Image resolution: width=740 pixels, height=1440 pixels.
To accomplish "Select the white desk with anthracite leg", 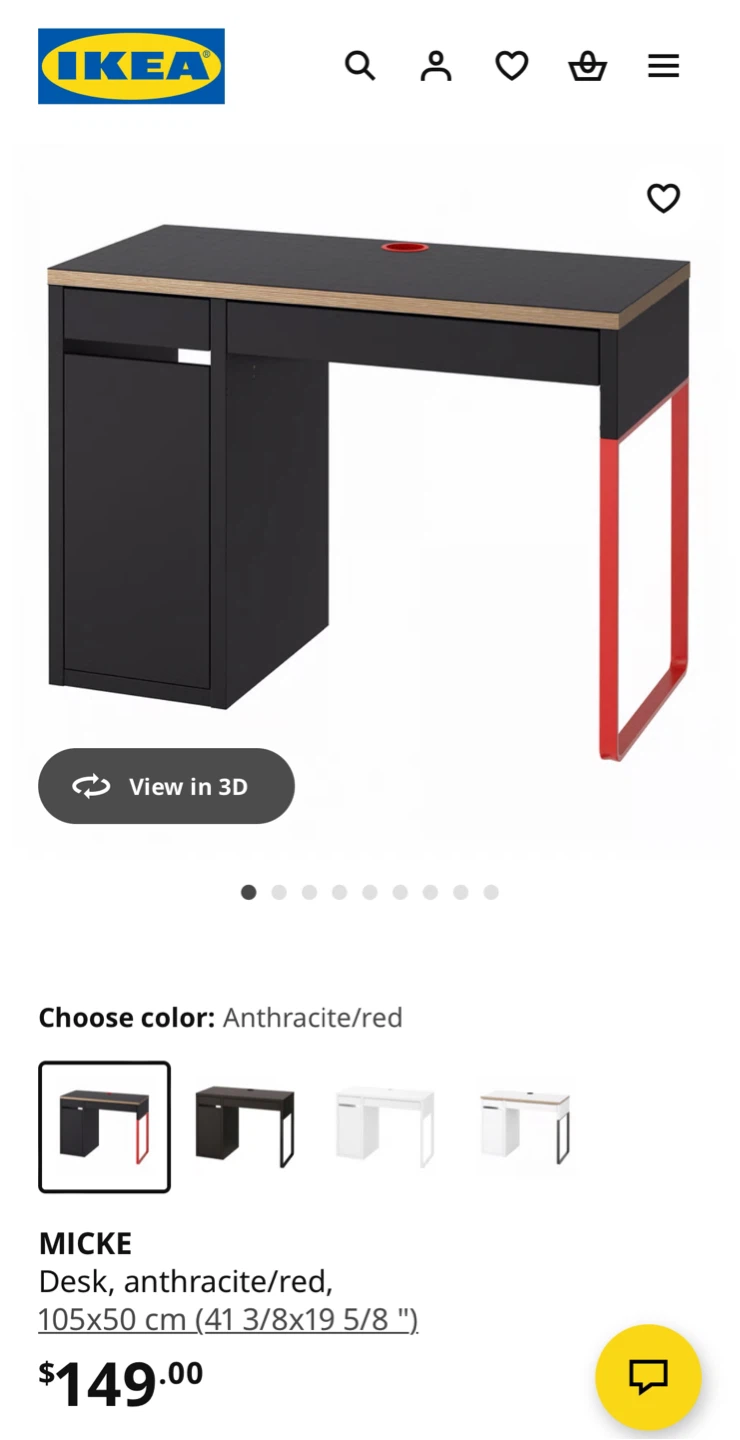I will click(x=525, y=1127).
